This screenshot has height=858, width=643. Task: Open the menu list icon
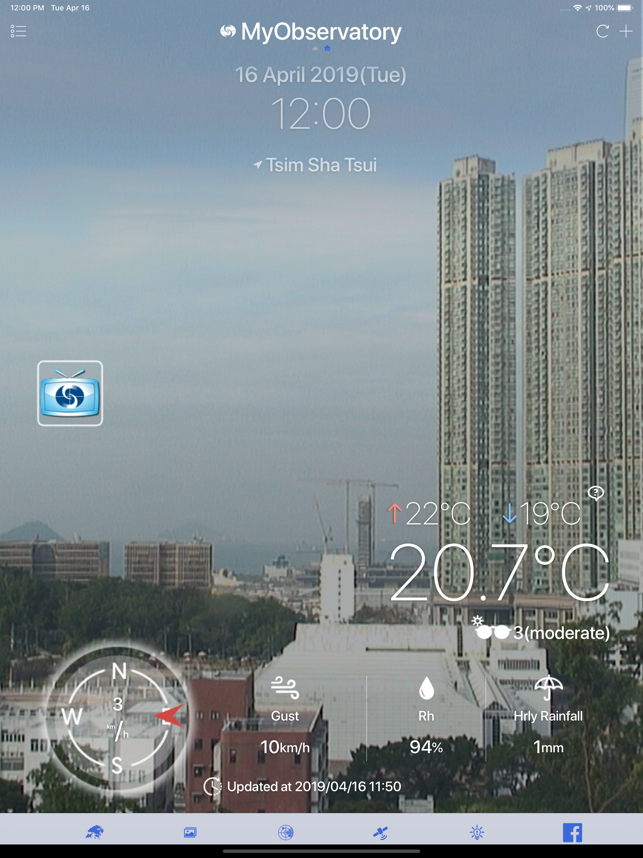tap(18, 31)
